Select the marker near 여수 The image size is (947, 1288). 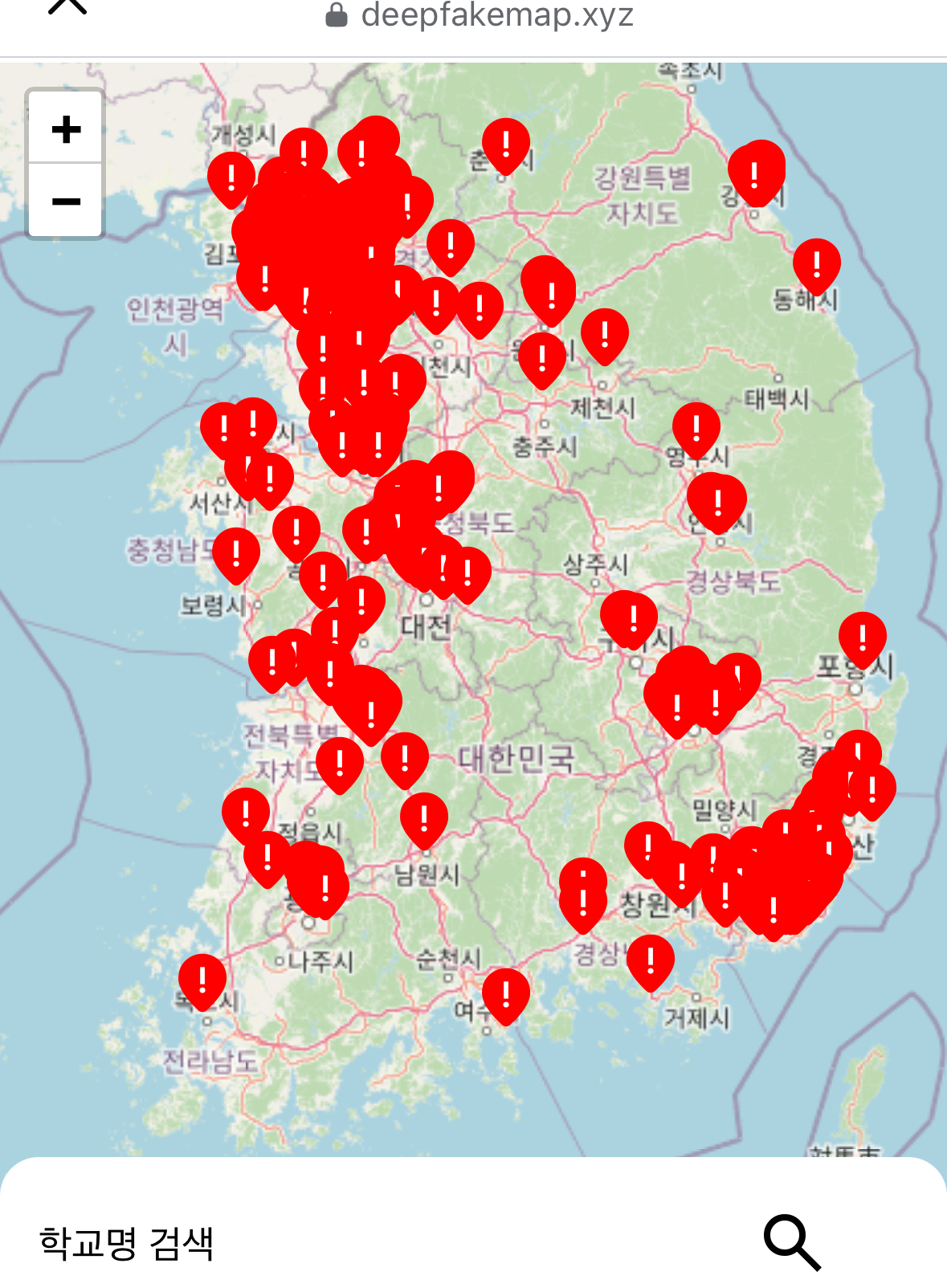[x=505, y=995]
